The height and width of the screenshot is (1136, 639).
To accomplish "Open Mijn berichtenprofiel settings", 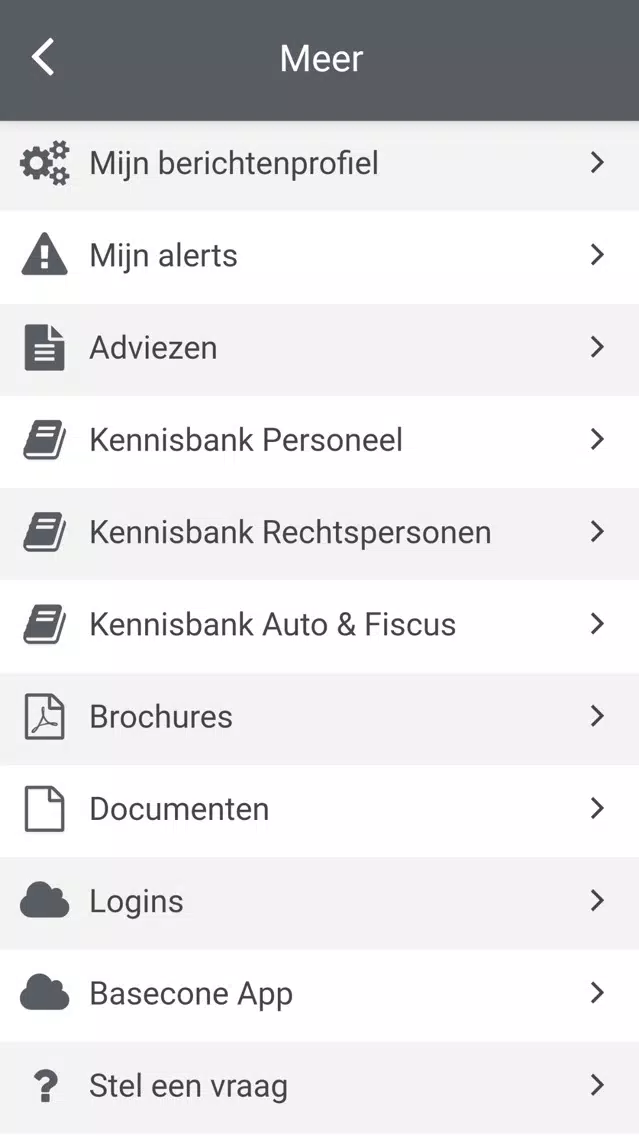I will point(320,164).
